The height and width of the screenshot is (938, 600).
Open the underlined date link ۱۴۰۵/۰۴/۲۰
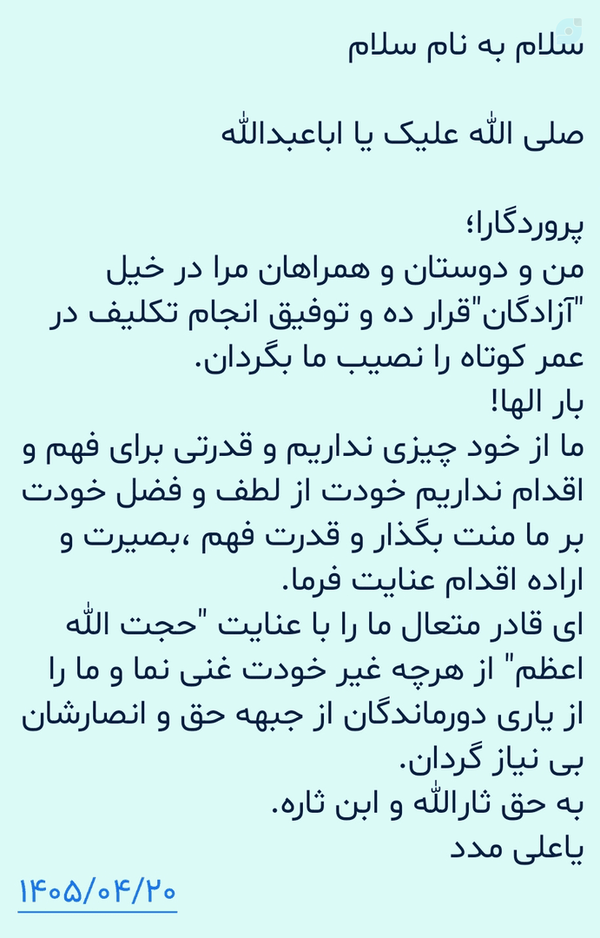98,893
